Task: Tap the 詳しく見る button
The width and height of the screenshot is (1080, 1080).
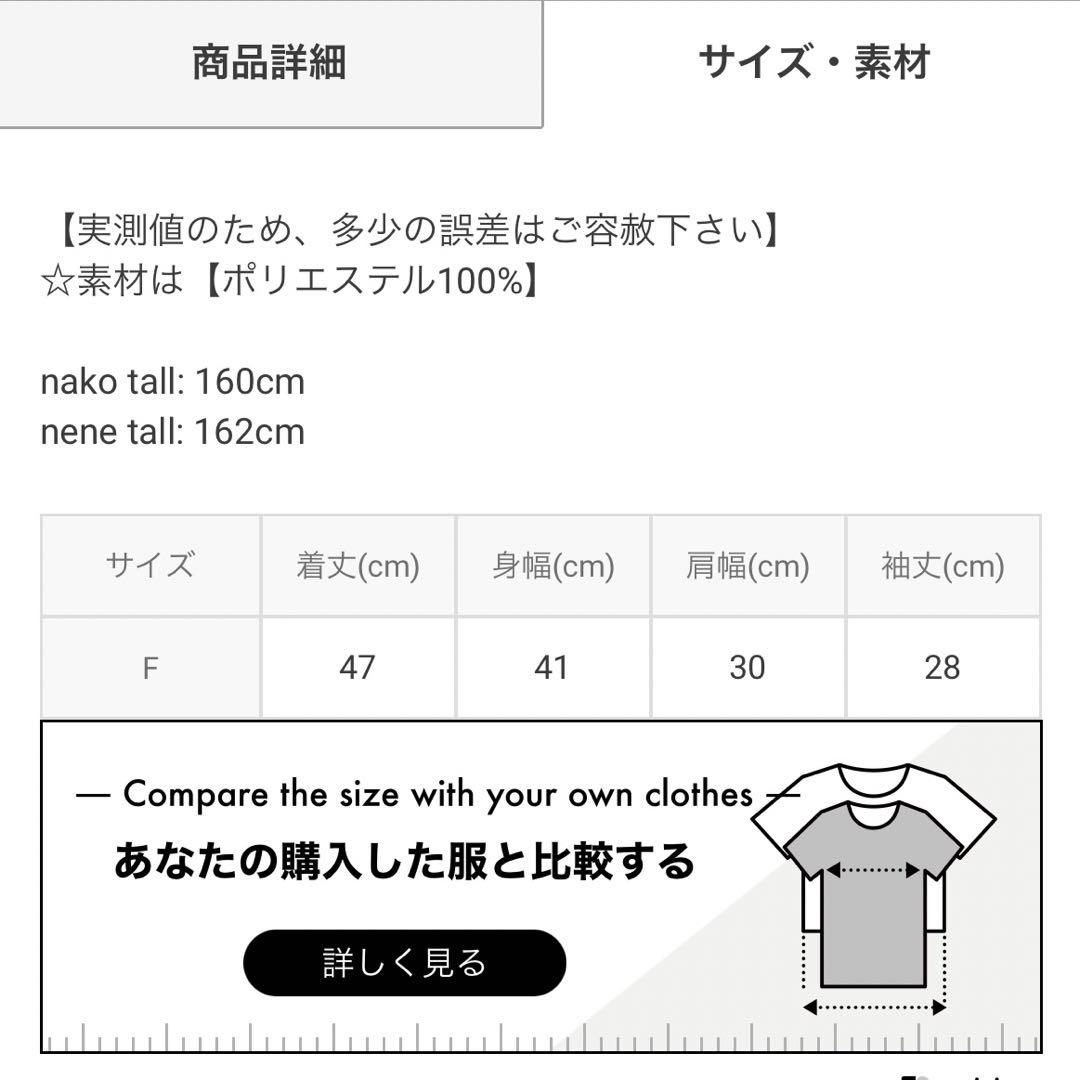Action: point(404,963)
